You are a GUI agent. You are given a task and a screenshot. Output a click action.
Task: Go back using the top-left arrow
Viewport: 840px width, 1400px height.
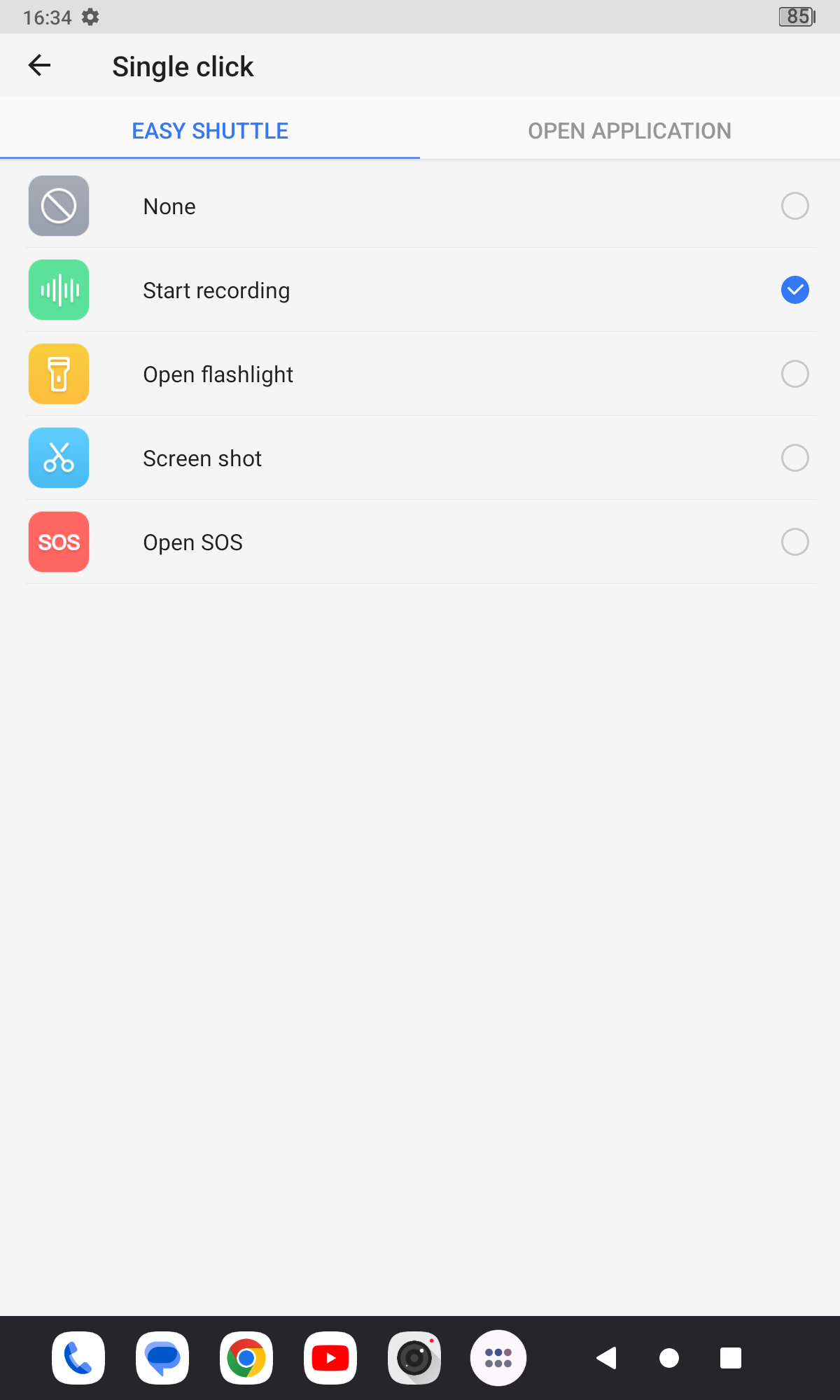pyautogui.click(x=39, y=66)
